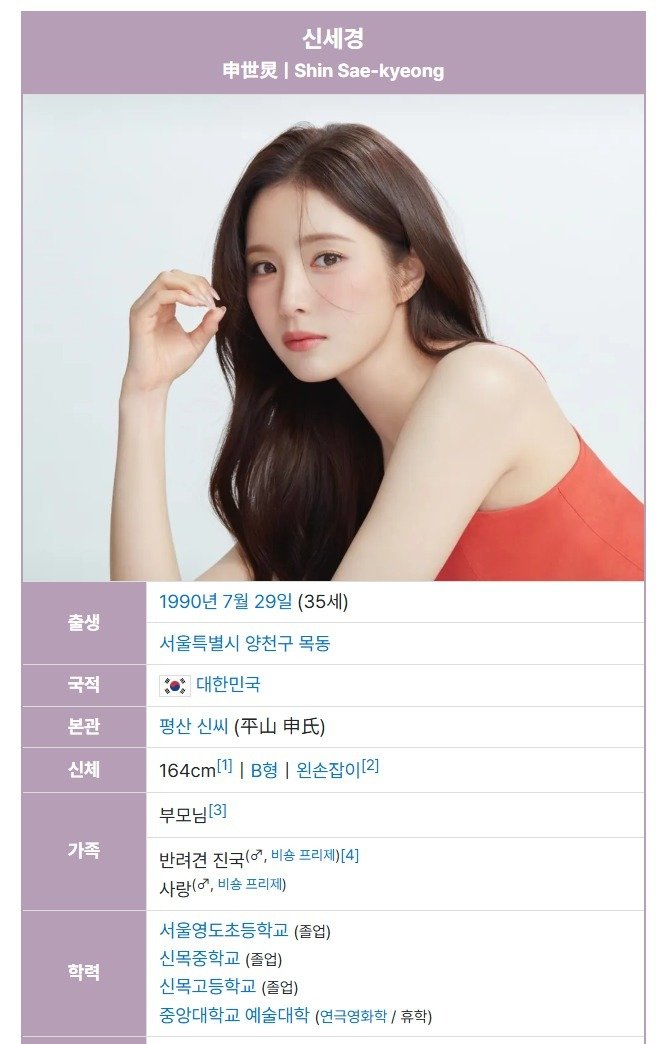The image size is (663, 1044).
Task: Open the 서울특별시 양천구 목동 birthplace link
Action: click(245, 643)
